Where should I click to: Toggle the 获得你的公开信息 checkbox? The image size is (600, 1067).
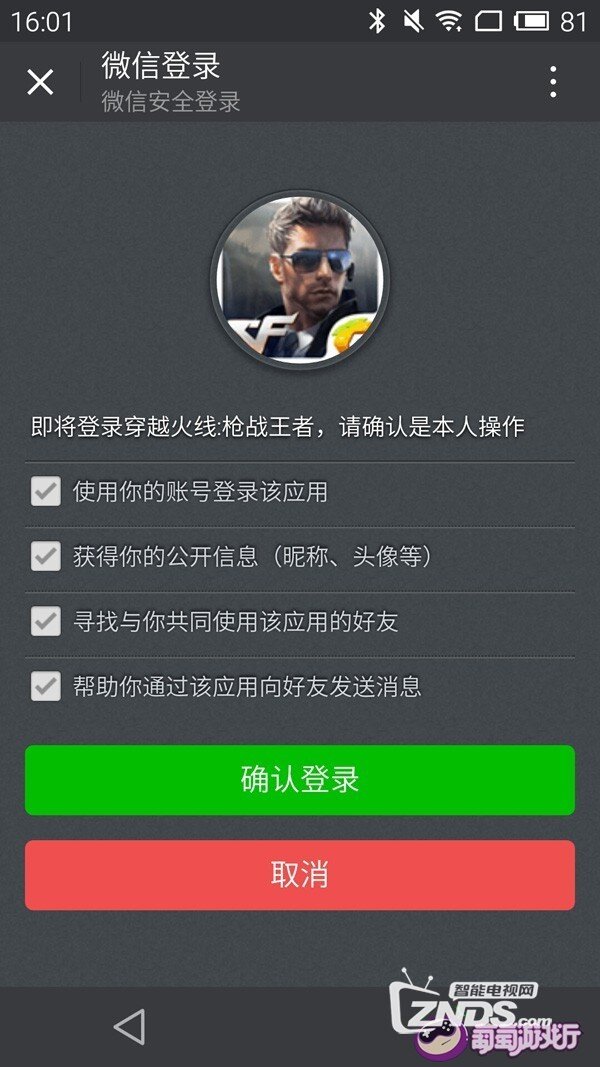pos(46,556)
